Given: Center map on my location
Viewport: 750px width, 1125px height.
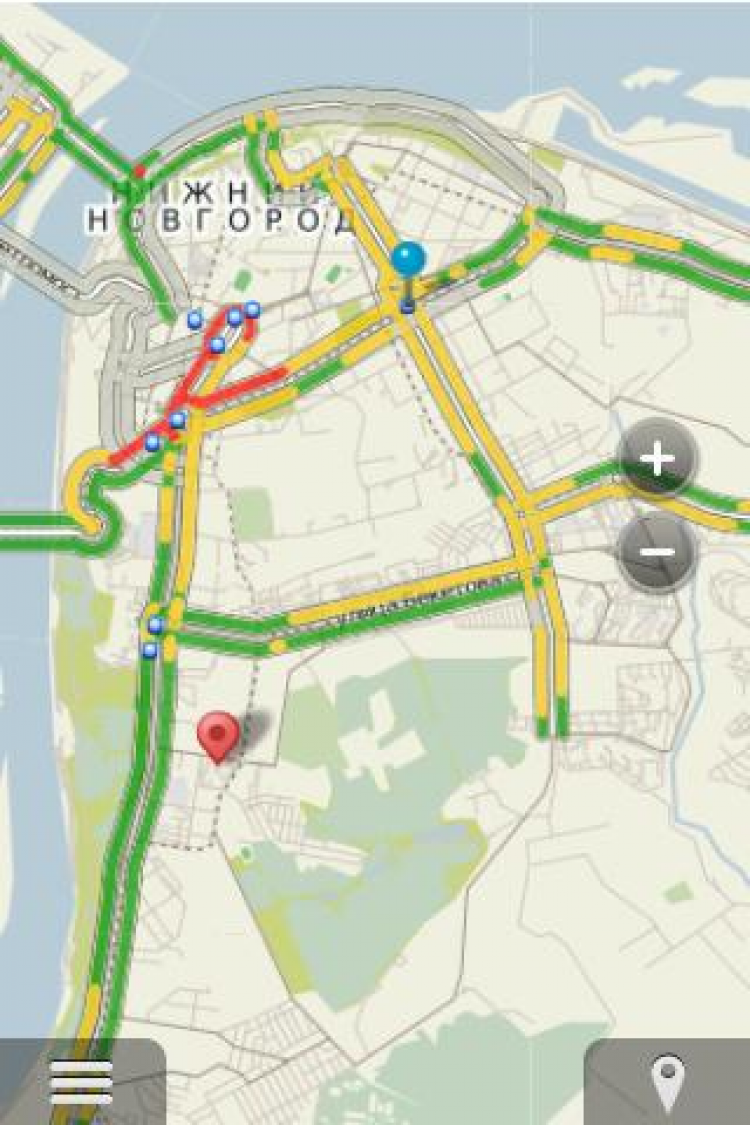Looking at the screenshot, I should [667, 1082].
